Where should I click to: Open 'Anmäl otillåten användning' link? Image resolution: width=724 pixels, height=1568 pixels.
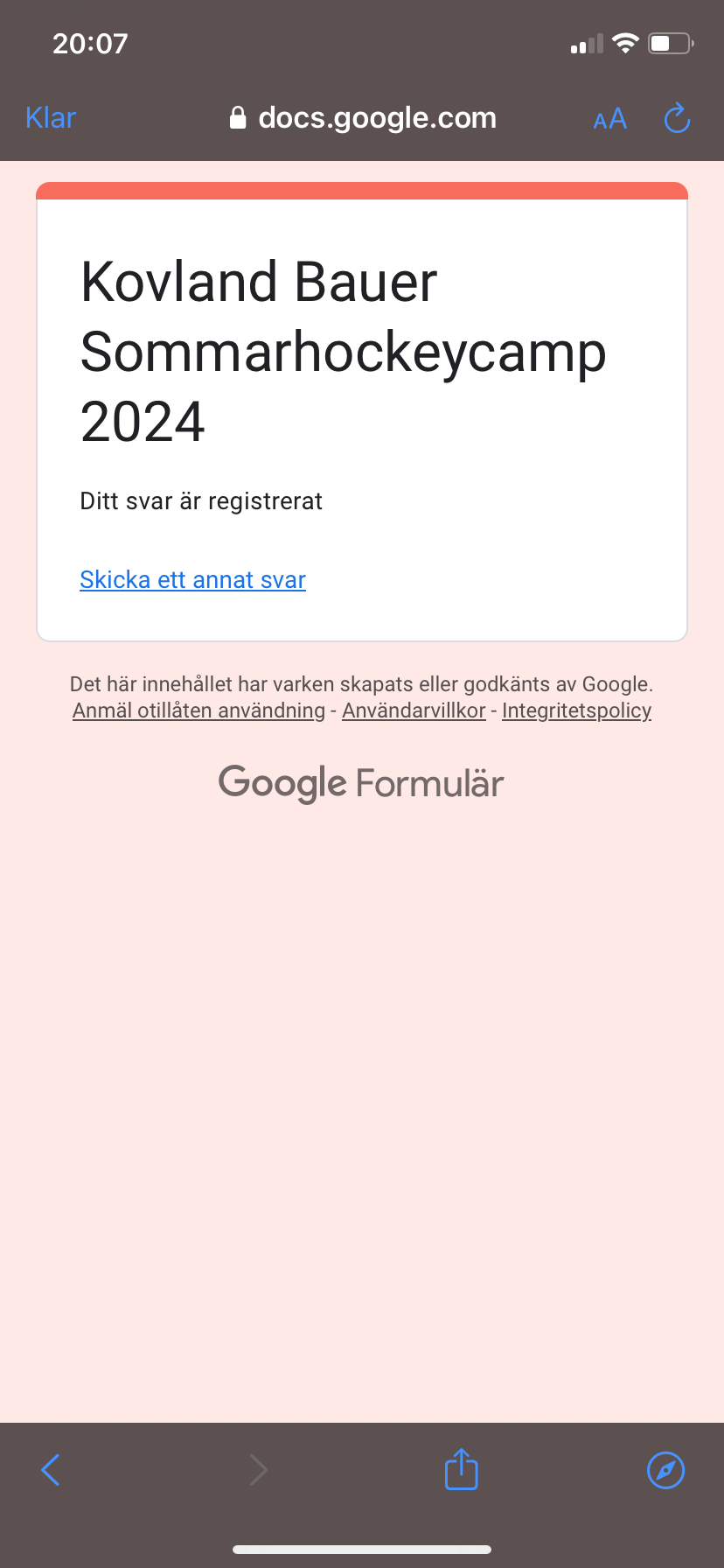click(198, 710)
